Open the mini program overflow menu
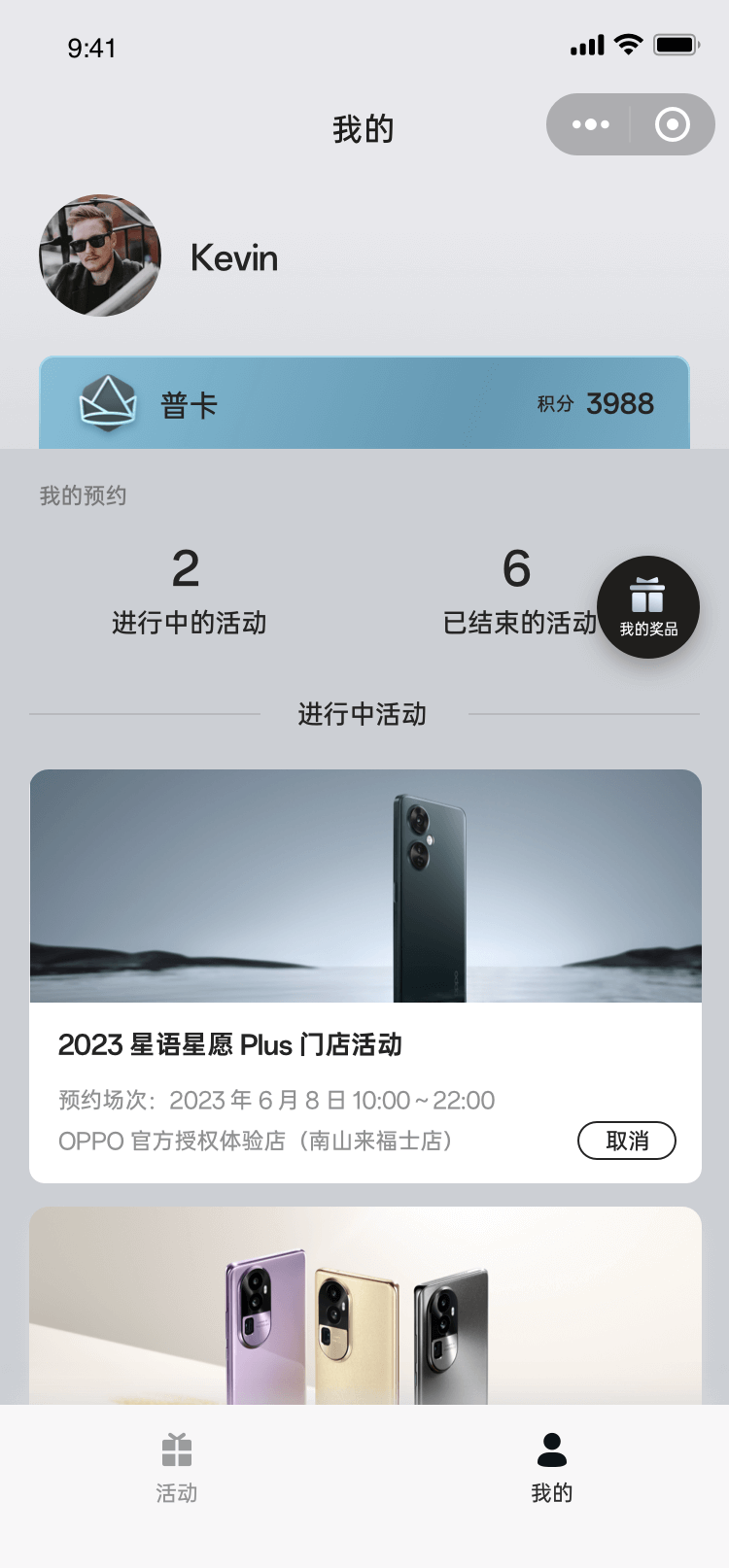 click(591, 124)
